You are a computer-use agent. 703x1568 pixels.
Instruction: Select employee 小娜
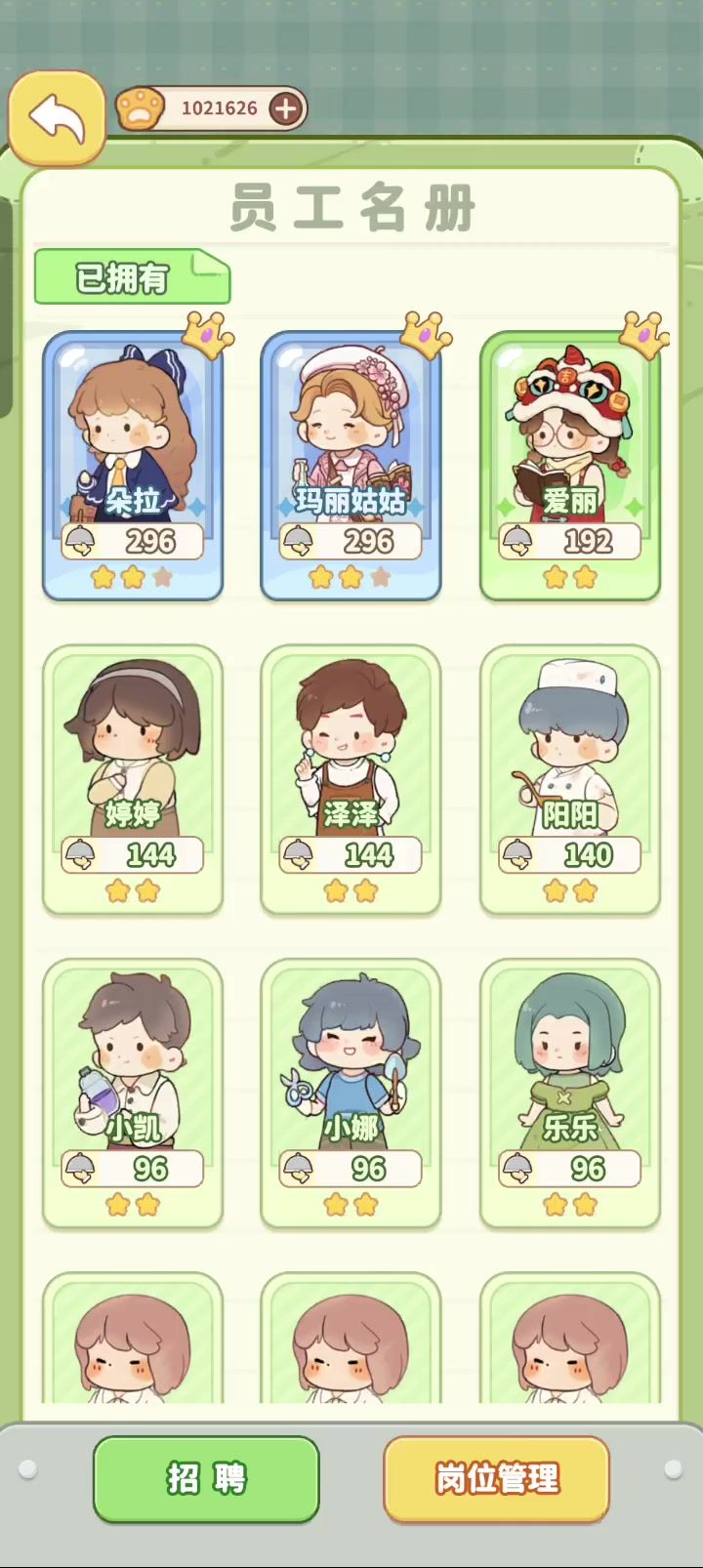tap(351, 1093)
